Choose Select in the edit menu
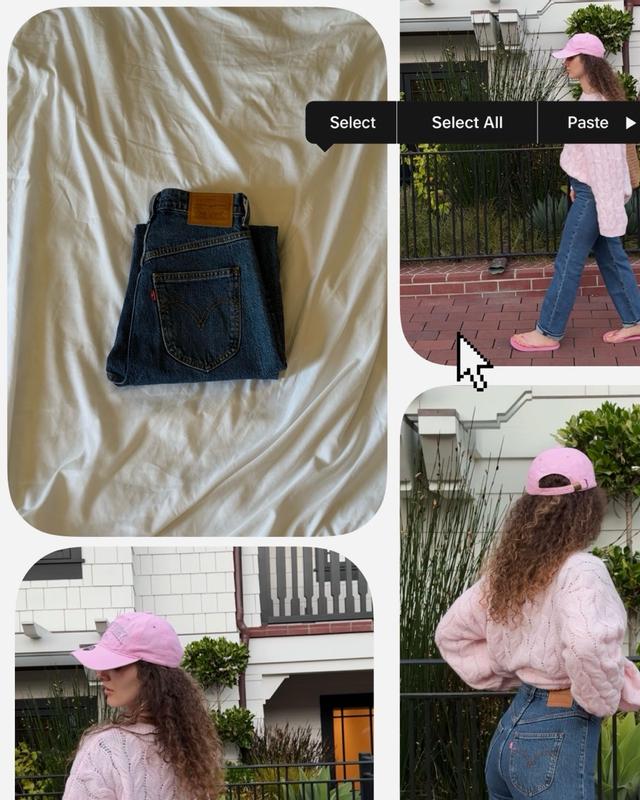This screenshot has width=640, height=800. click(x=352, y=123)
